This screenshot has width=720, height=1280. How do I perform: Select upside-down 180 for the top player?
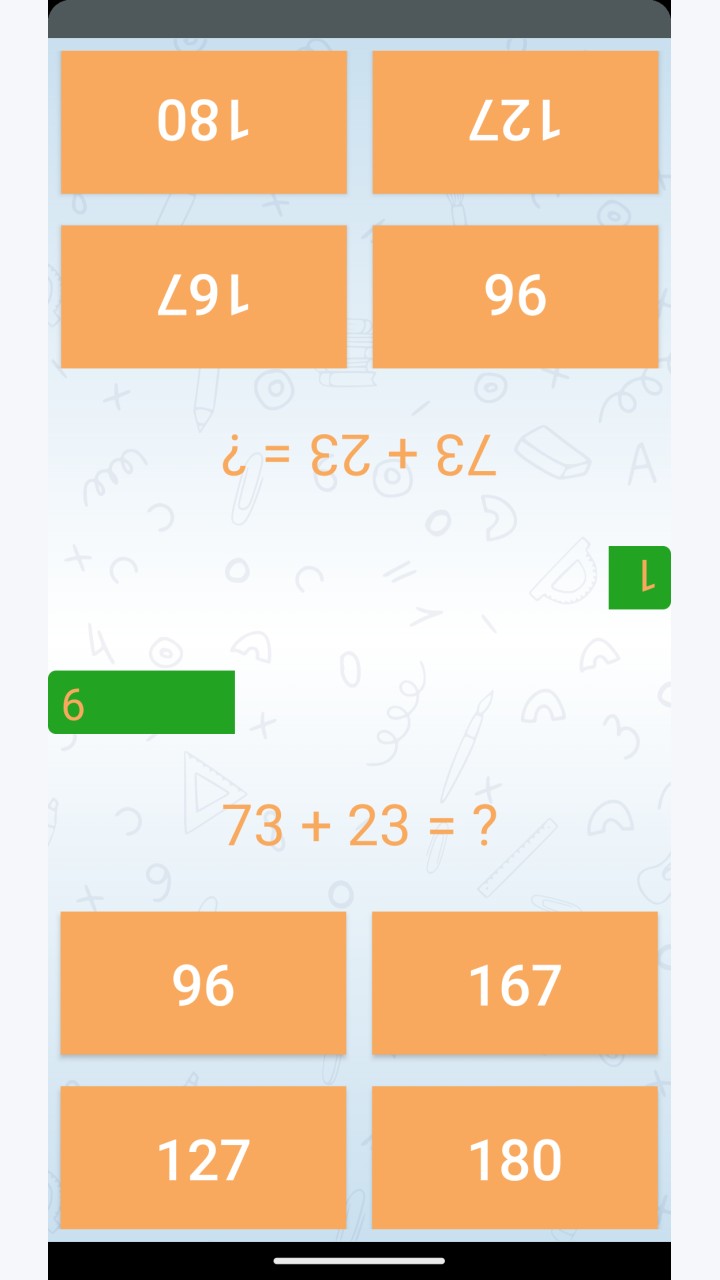(204, 122)
